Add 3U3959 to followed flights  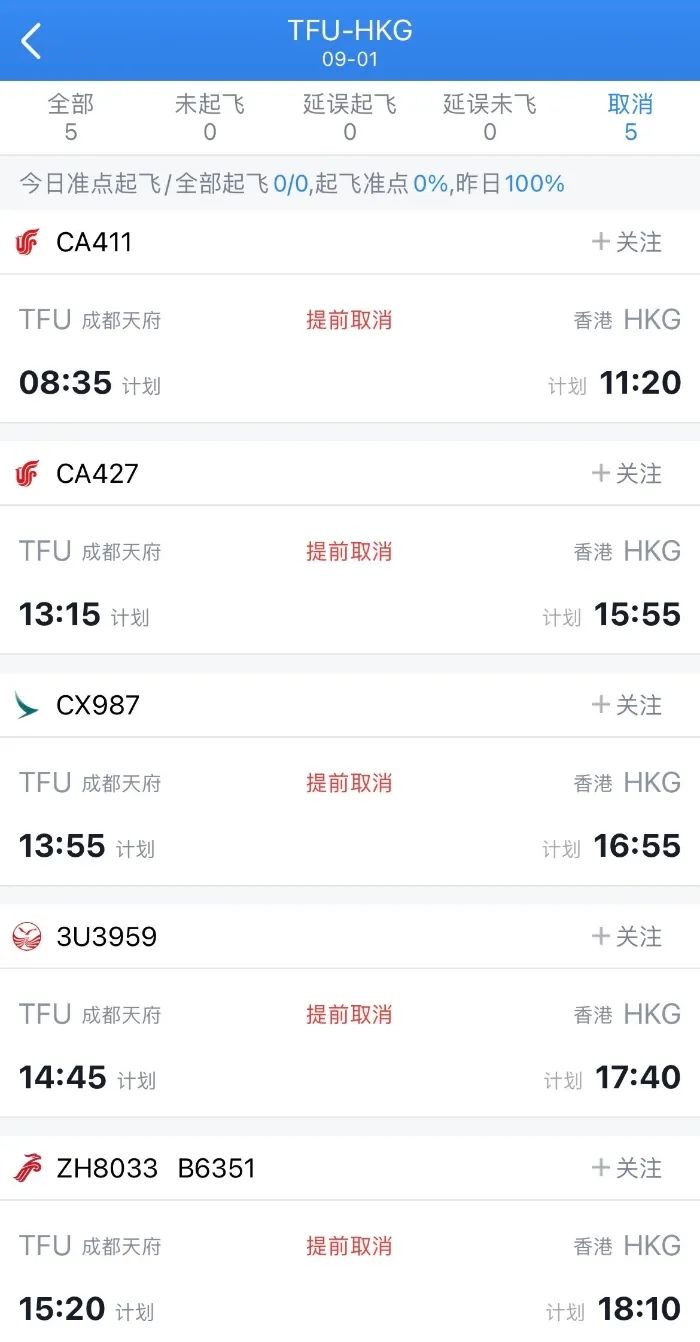point(627,936)
